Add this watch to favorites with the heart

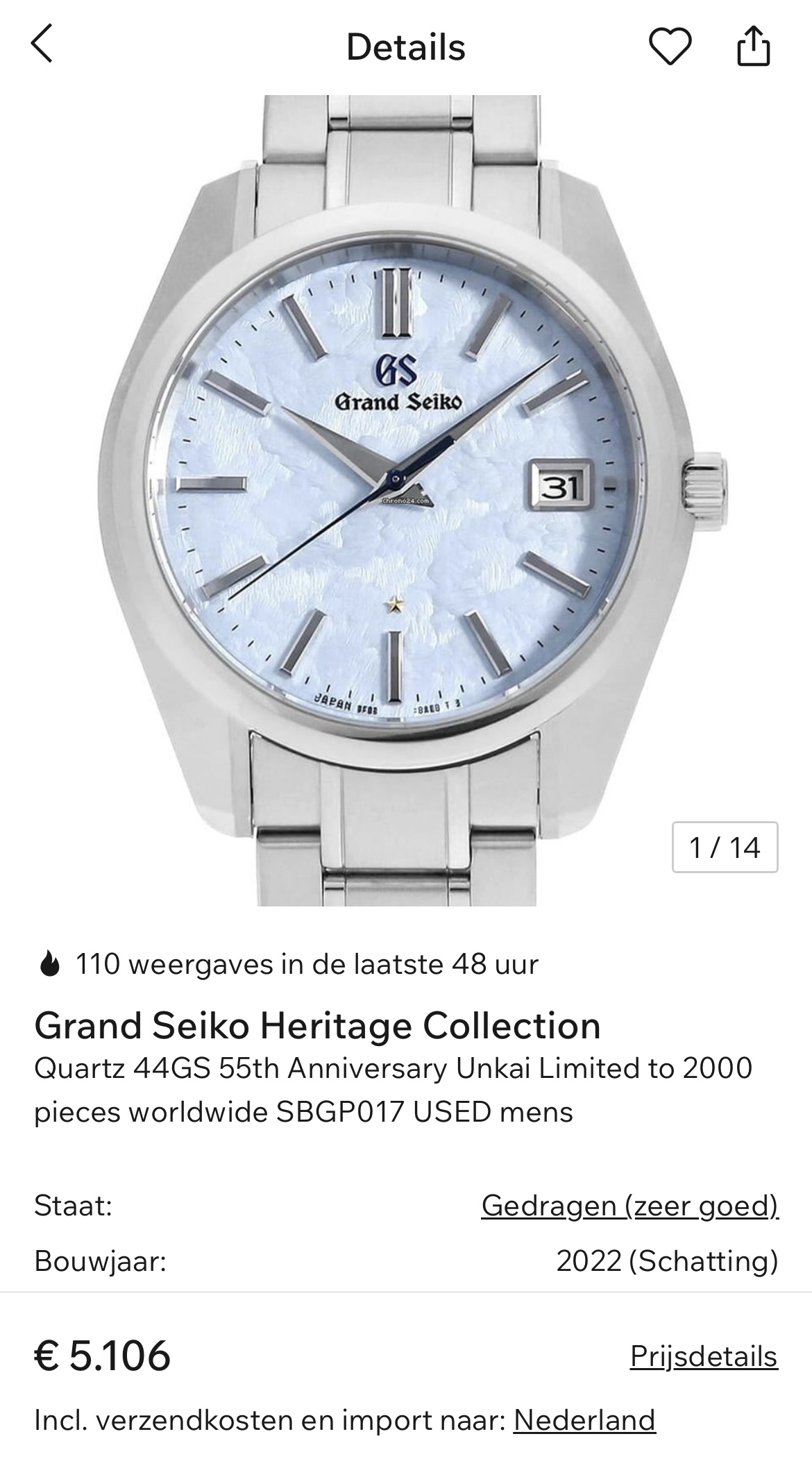(670, 47)
